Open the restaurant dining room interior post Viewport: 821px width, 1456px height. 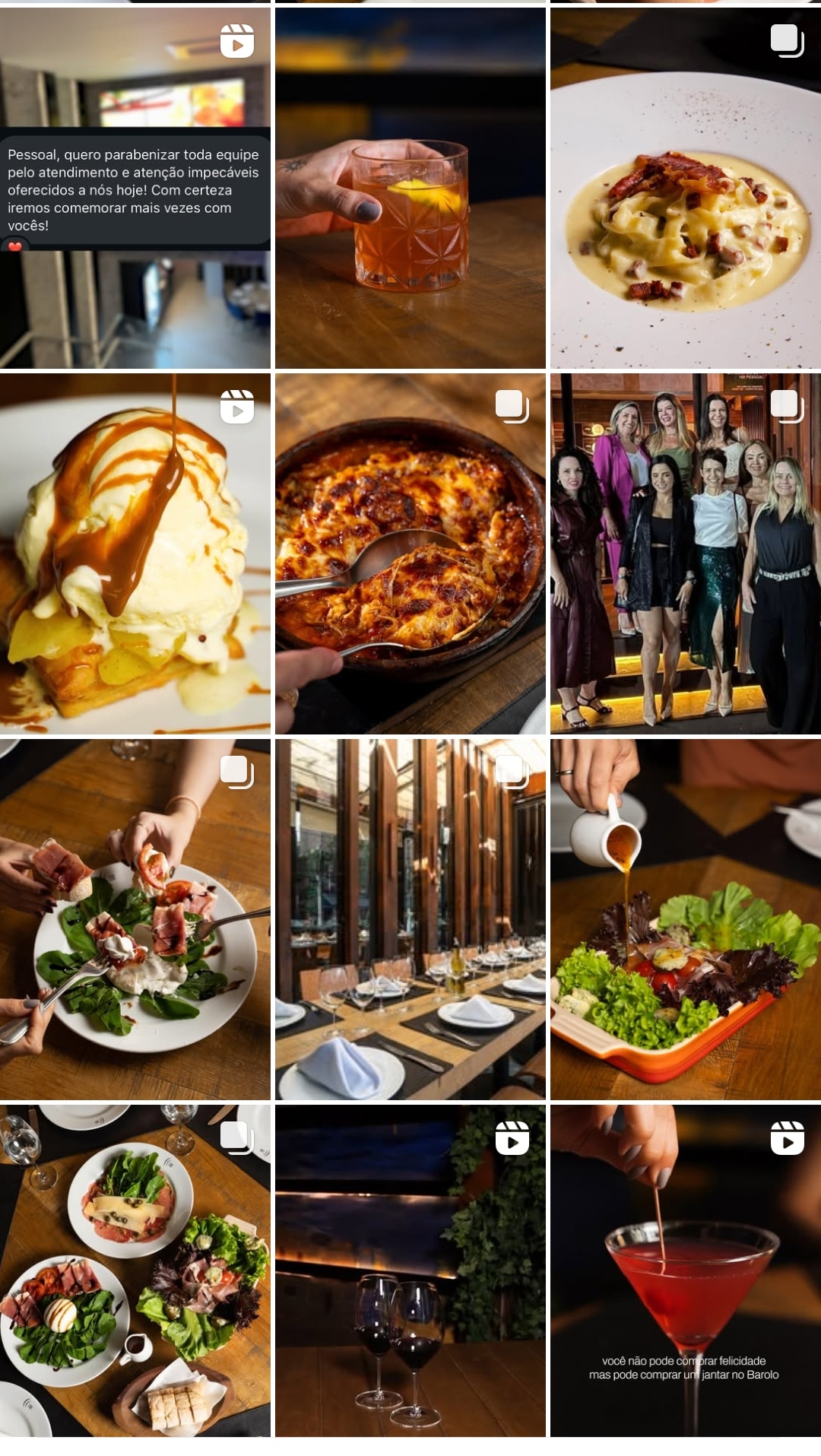410,919
